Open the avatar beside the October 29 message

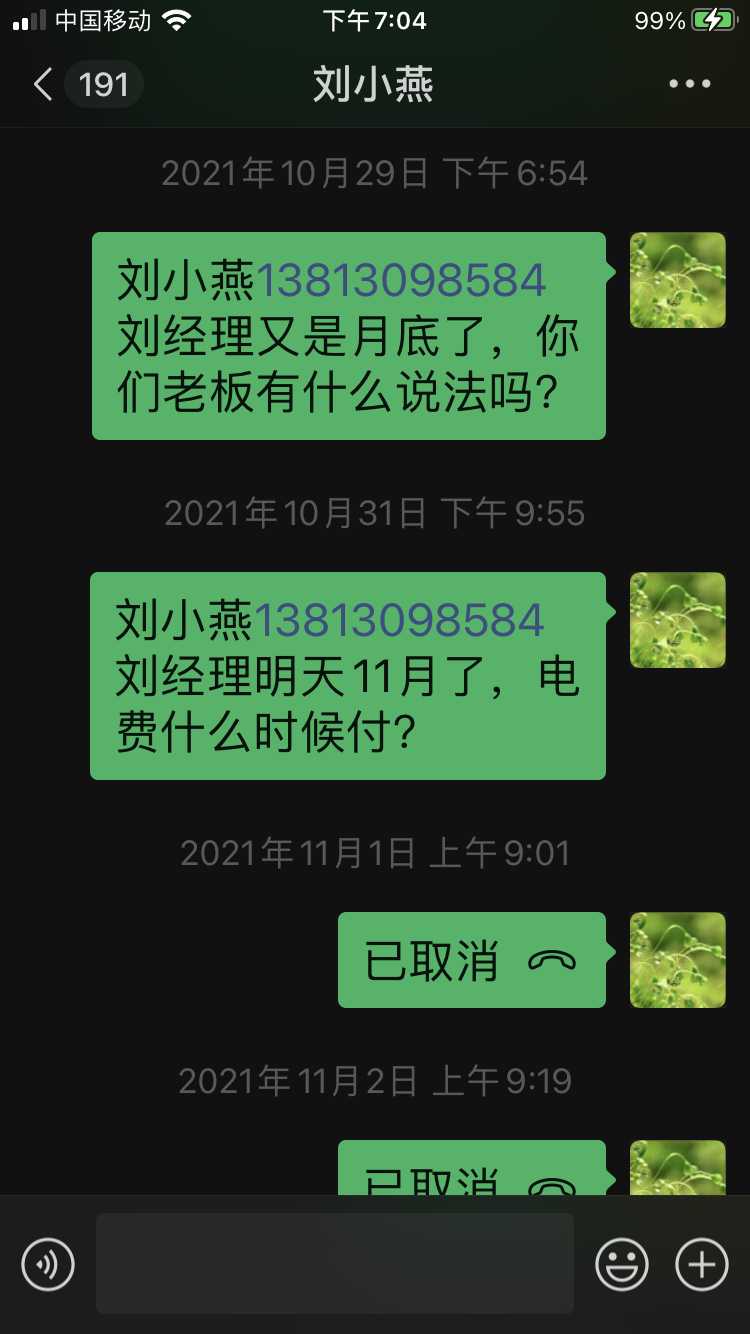click(x=677, y=280)
